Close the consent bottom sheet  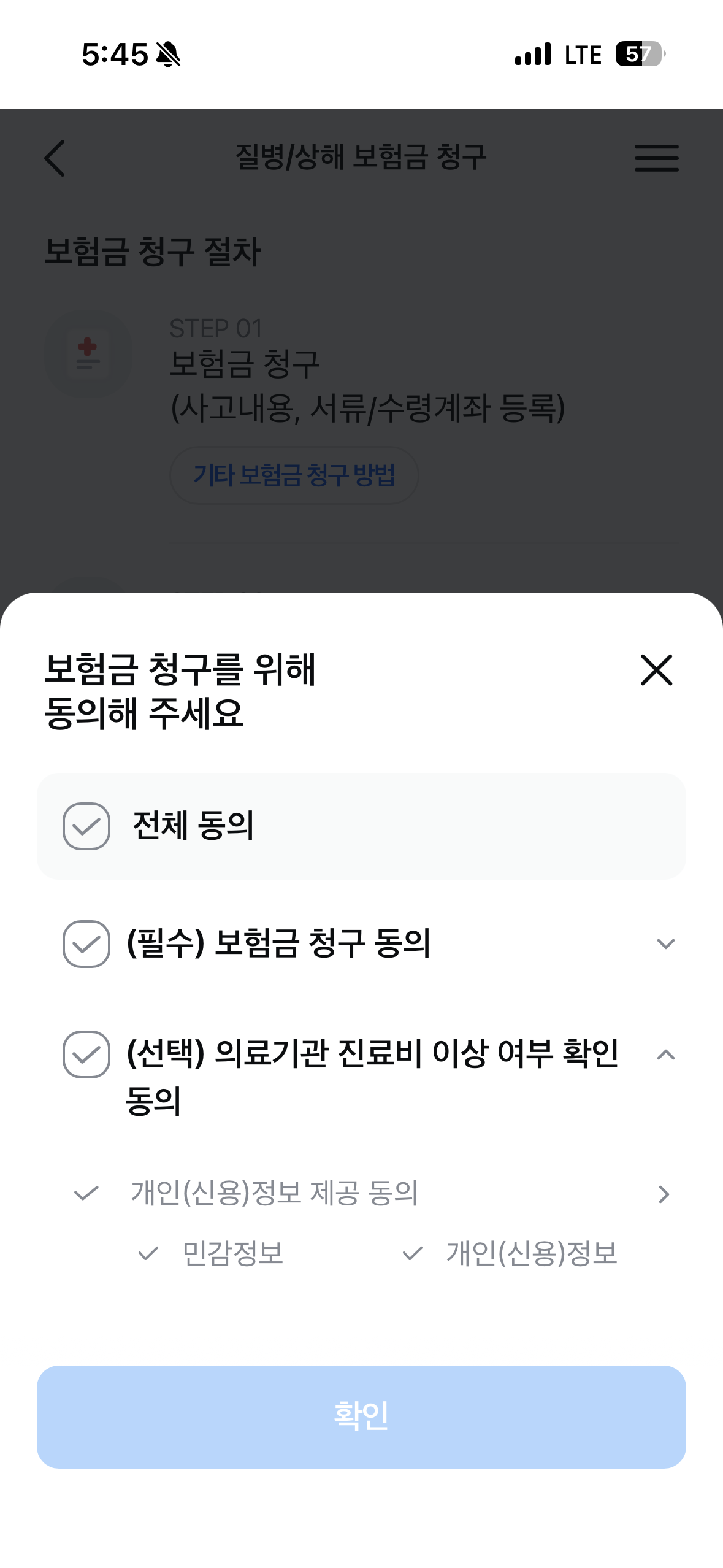click(656, 670)
